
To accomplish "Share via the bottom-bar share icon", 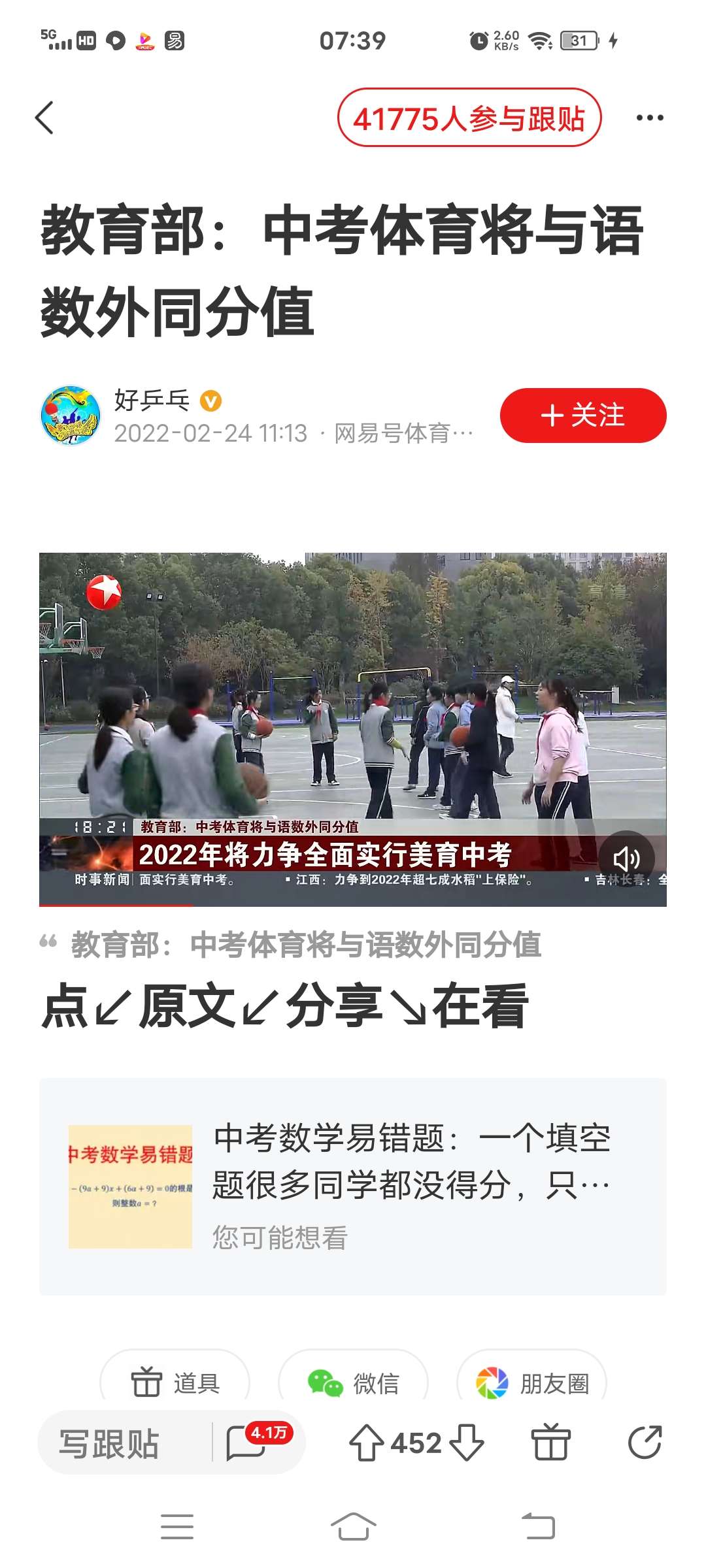I will click(x=645, y=1443).
